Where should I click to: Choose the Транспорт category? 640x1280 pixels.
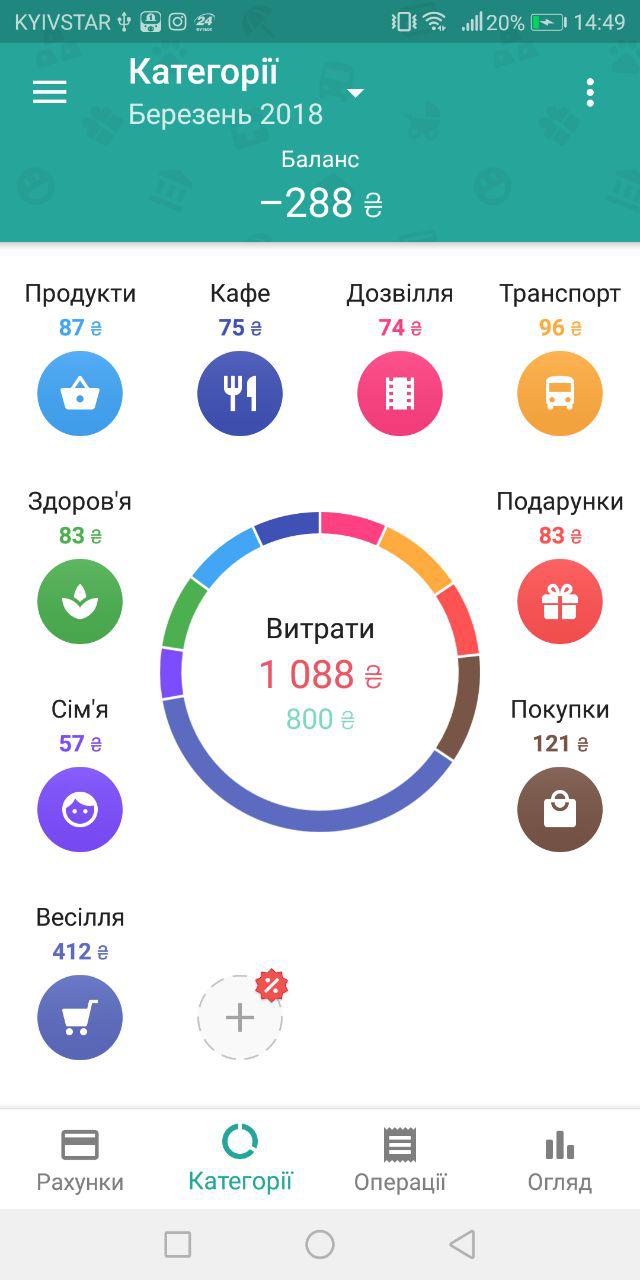coord(560,393)
